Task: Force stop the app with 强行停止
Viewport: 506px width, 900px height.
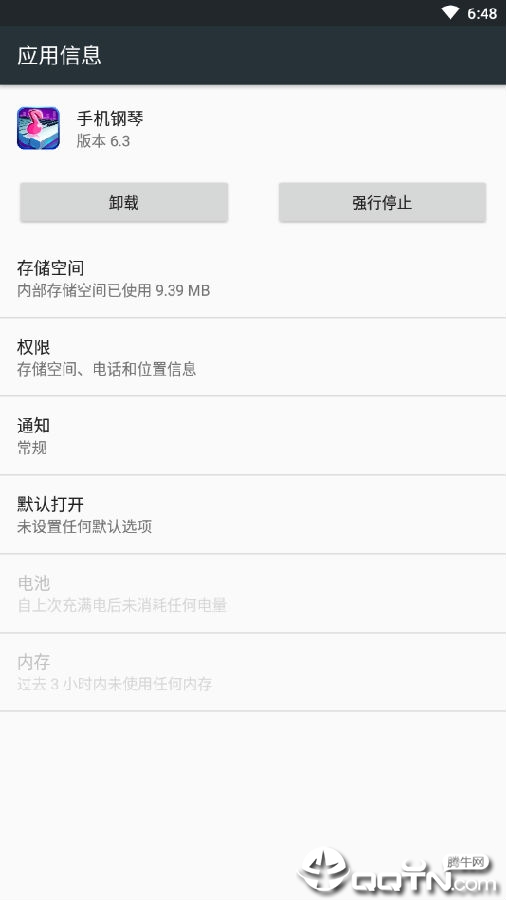Action: pos(382,202)
